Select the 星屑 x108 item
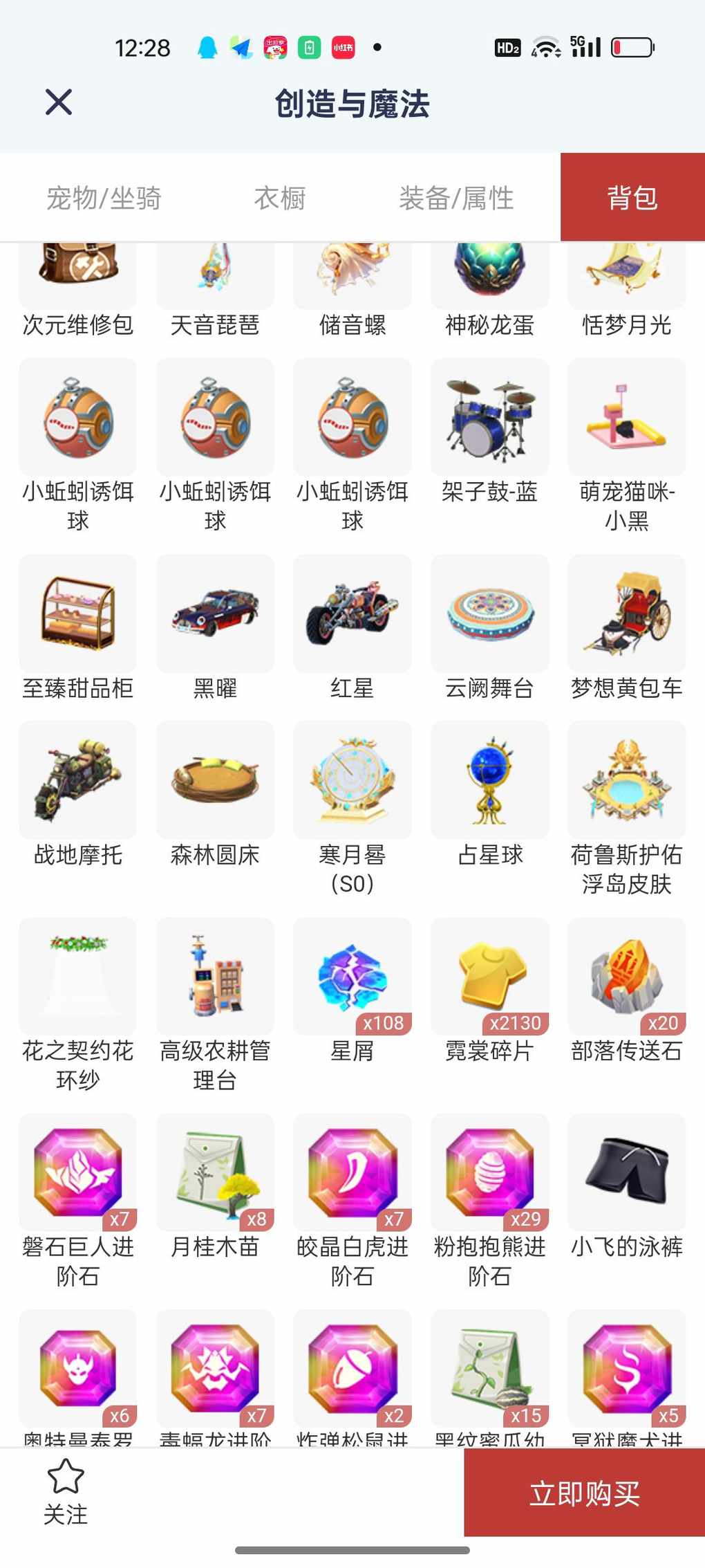This screenshot has height=1568, width=705. [x=352, y=977]
